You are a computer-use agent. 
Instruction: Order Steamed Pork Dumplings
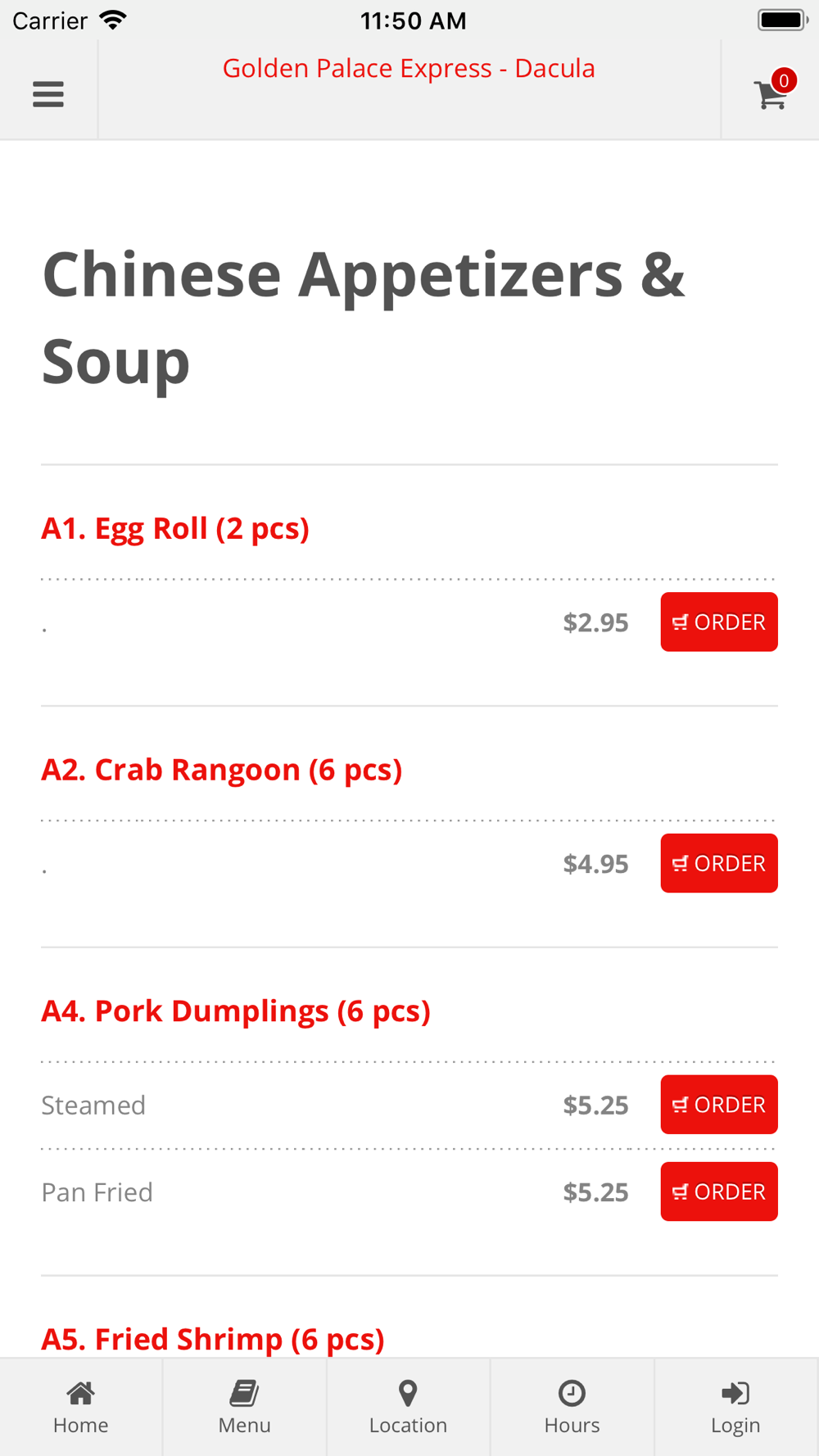[x=719, y=1105]
